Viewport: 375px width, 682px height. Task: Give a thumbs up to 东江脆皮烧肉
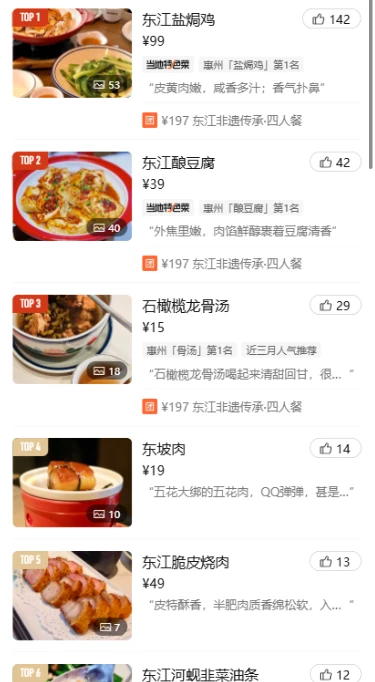[x=335, y=562]
